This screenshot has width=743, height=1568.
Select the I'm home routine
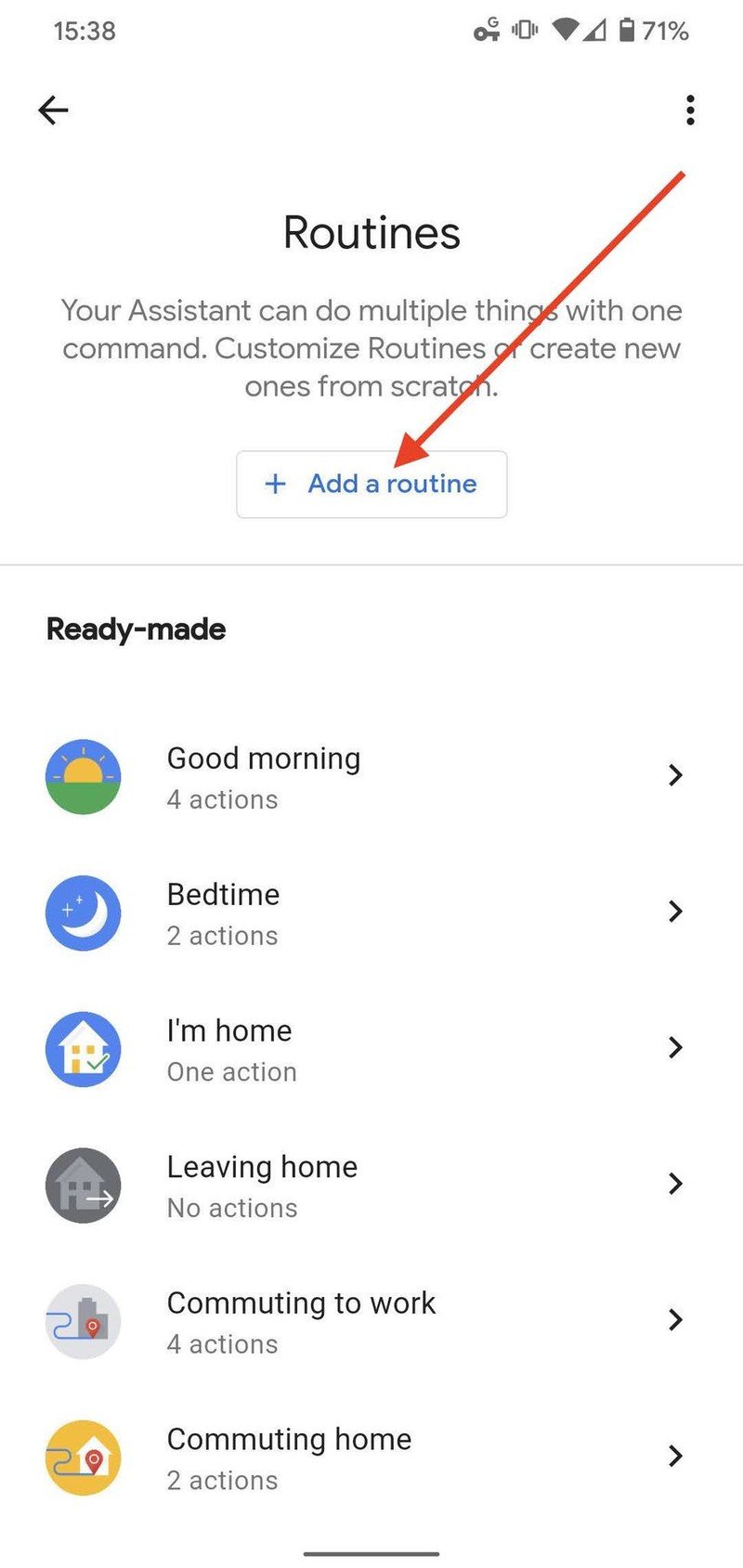click(371, 1049)
